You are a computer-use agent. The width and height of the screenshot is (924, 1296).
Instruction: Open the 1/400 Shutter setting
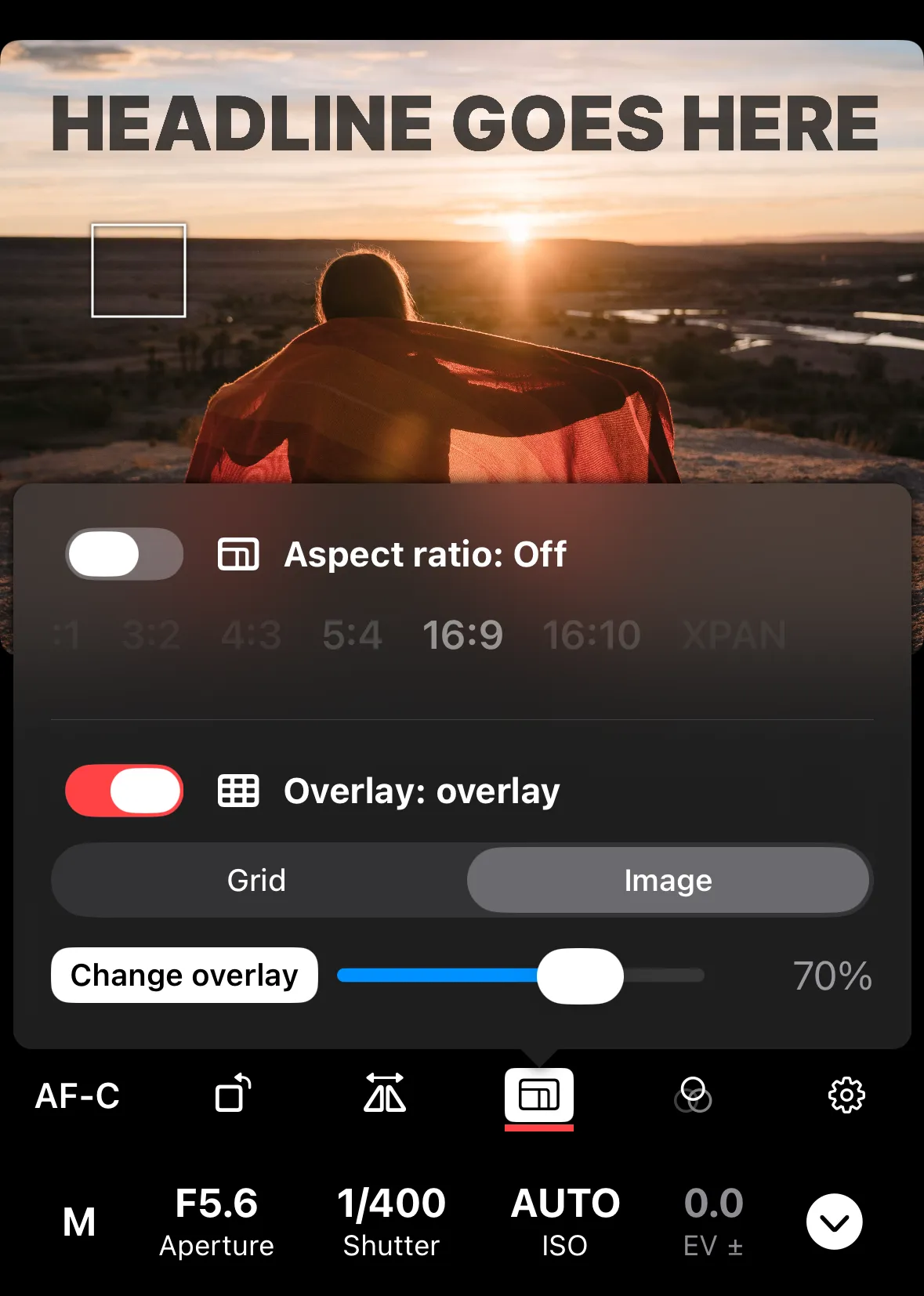[x=391, y=1222]
